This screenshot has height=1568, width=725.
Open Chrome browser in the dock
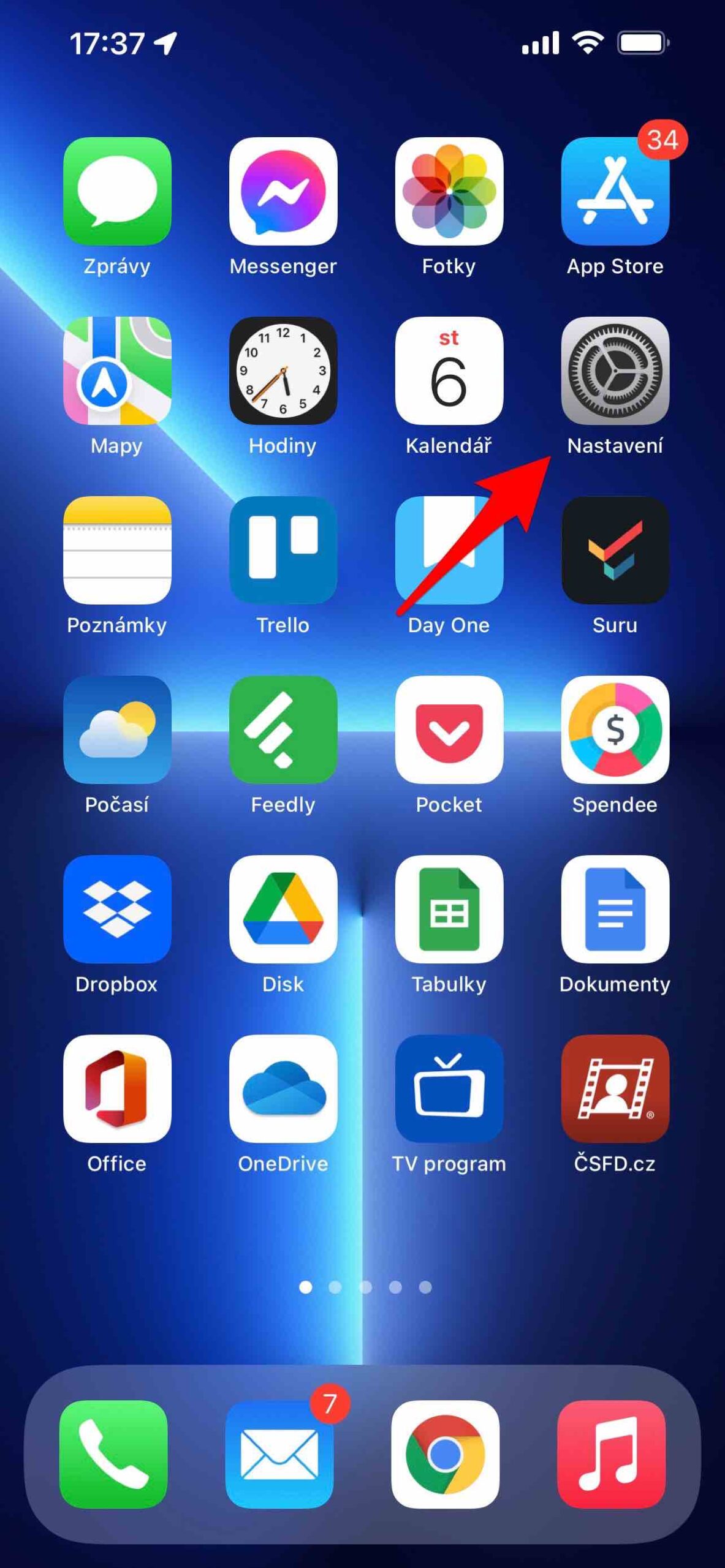(446, 1454)
